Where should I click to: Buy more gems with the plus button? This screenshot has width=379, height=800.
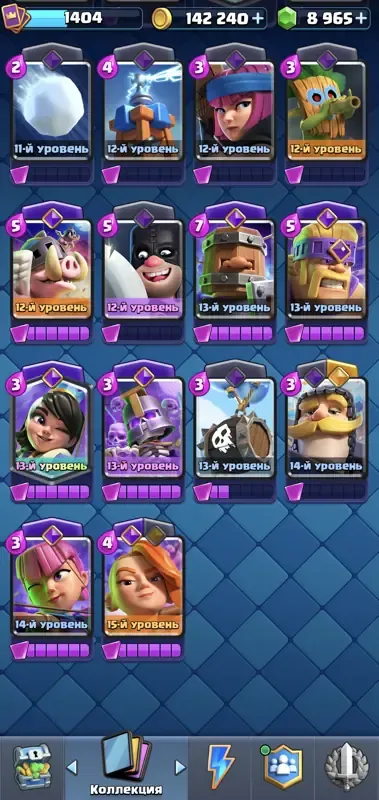click(362, 19)
